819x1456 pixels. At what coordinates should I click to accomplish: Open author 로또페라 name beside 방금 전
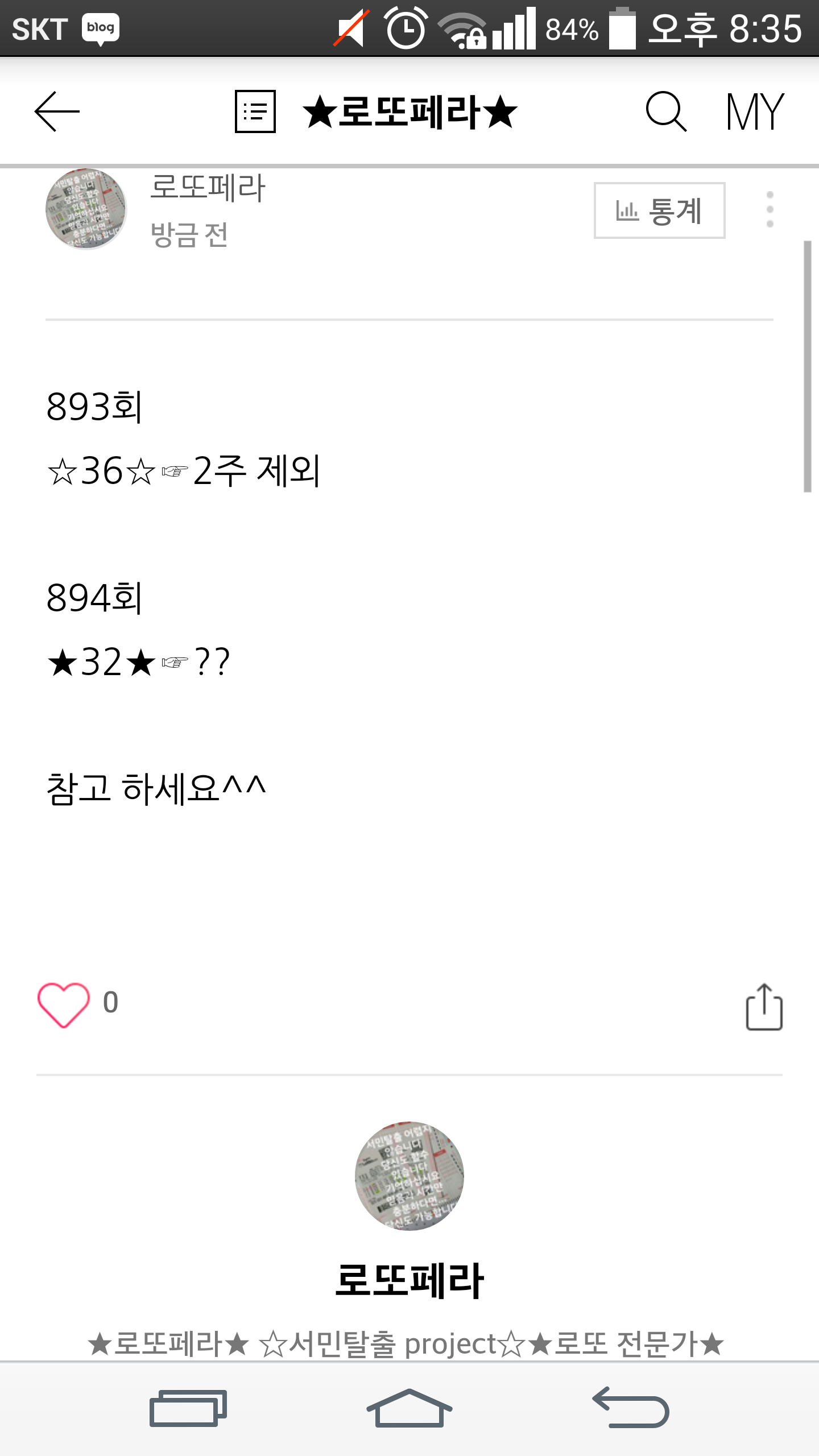[x=208, y=188]
